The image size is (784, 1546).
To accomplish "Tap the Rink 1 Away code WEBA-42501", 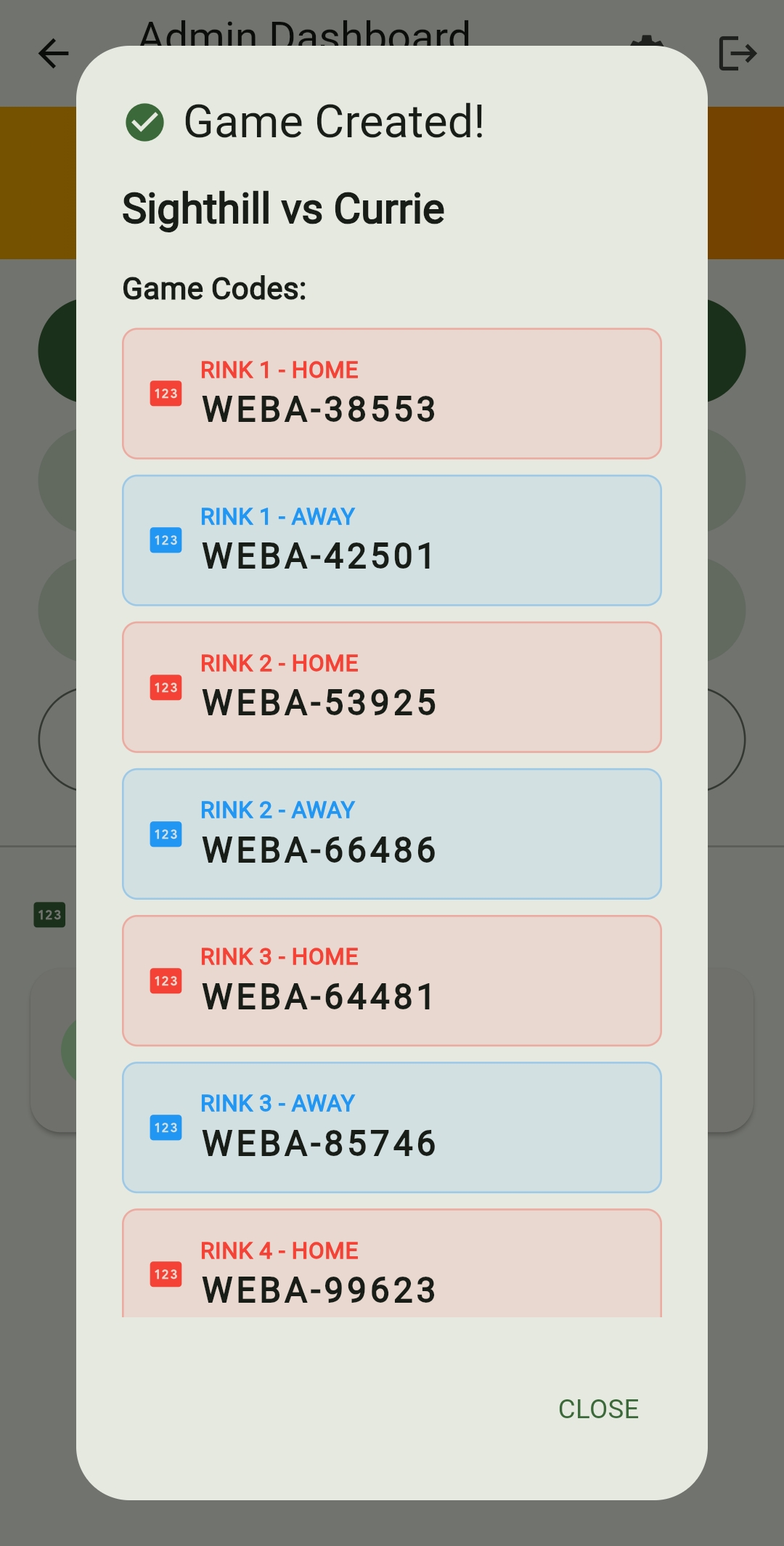I will (392, 540).
